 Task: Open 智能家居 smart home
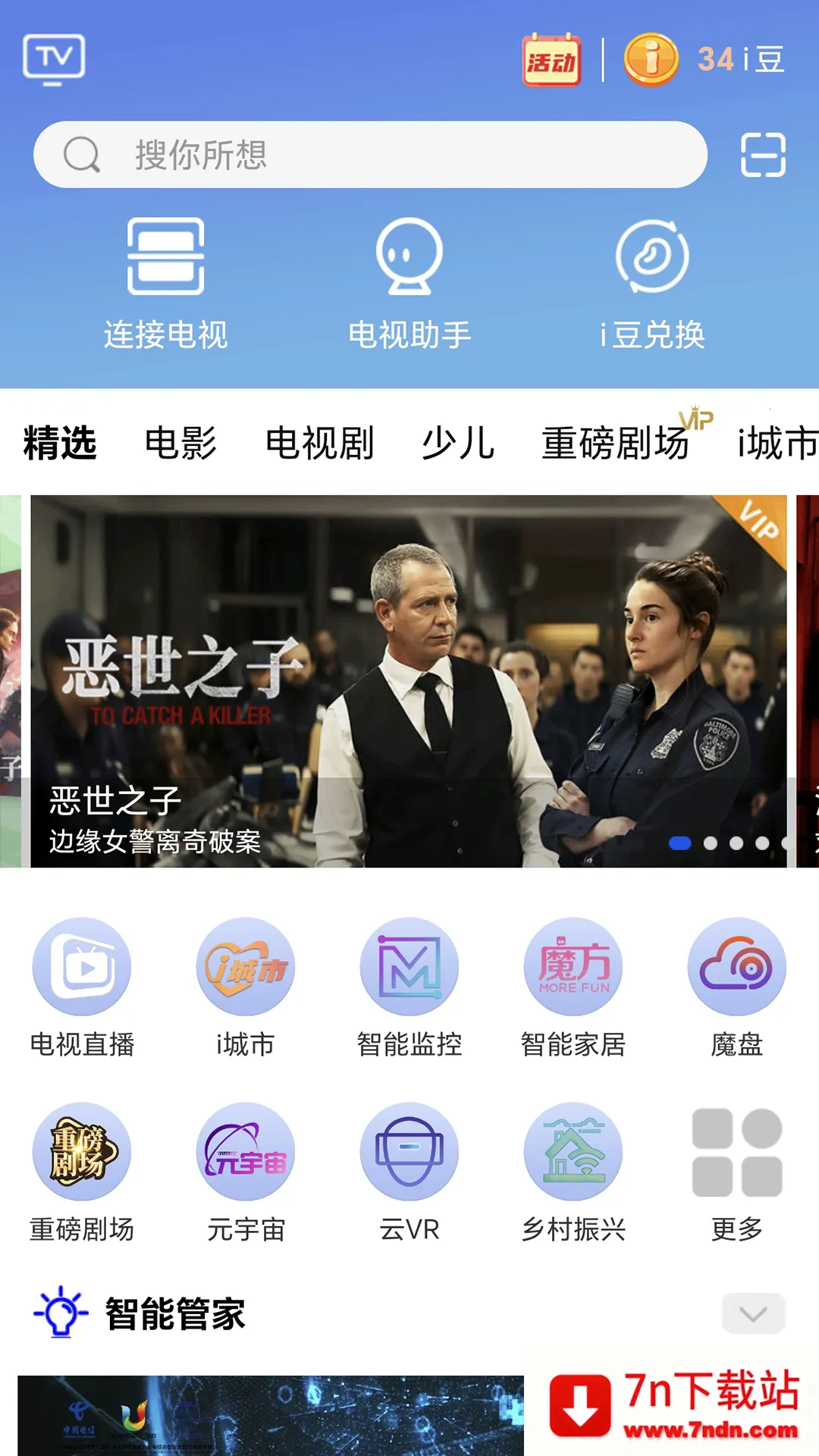(x=573, y=987)
